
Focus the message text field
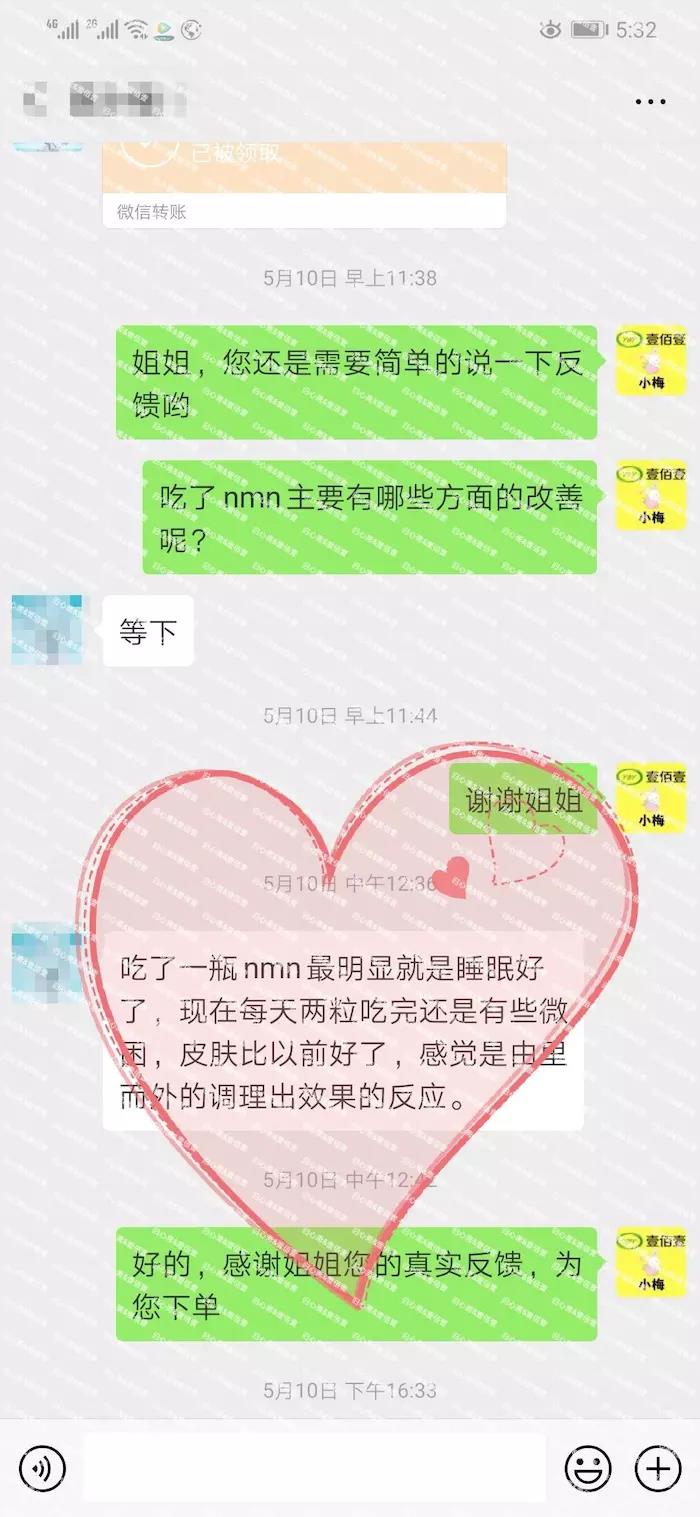314,1467
